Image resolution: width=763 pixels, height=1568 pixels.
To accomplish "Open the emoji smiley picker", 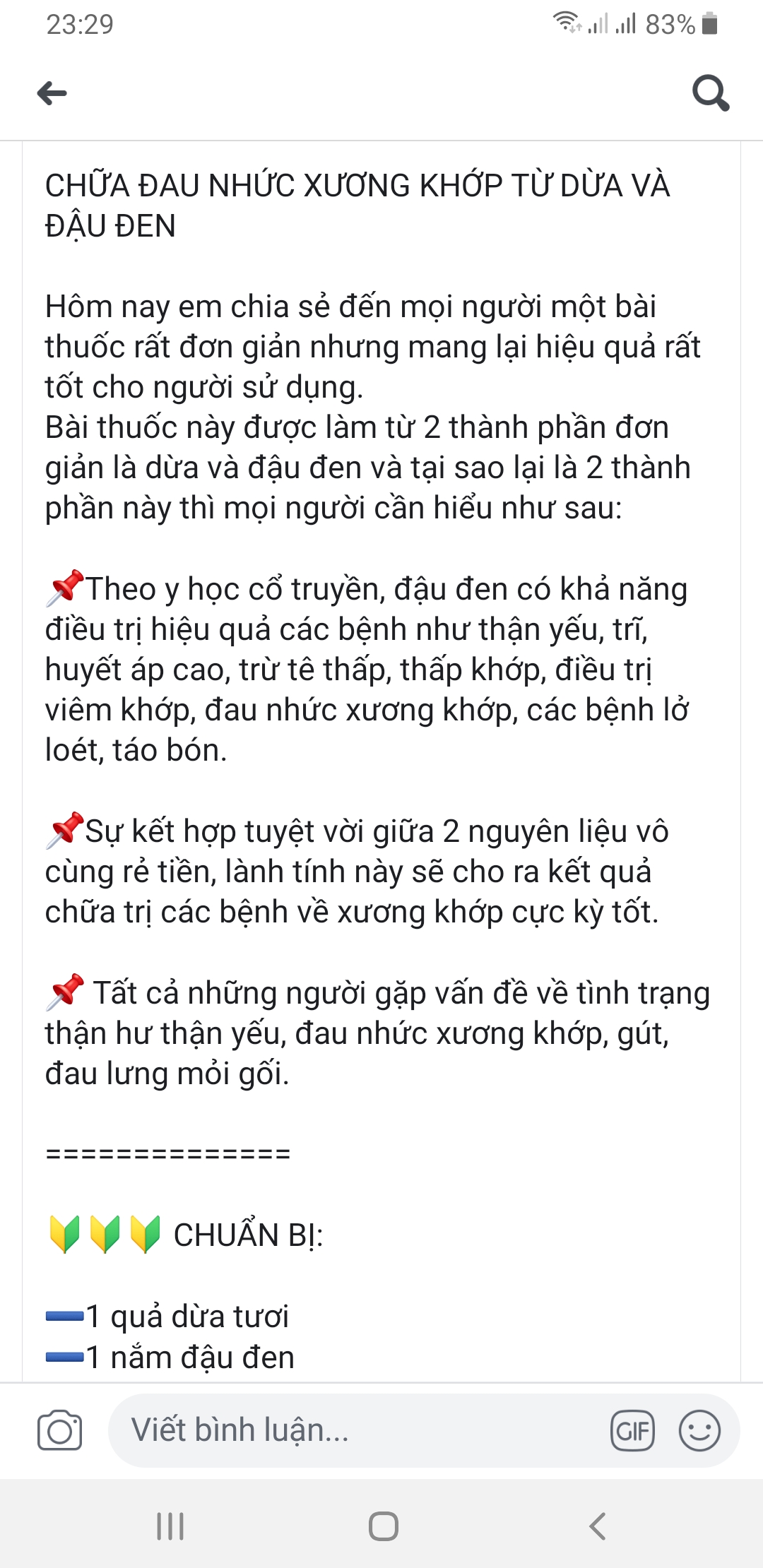I will [699, 1431].
